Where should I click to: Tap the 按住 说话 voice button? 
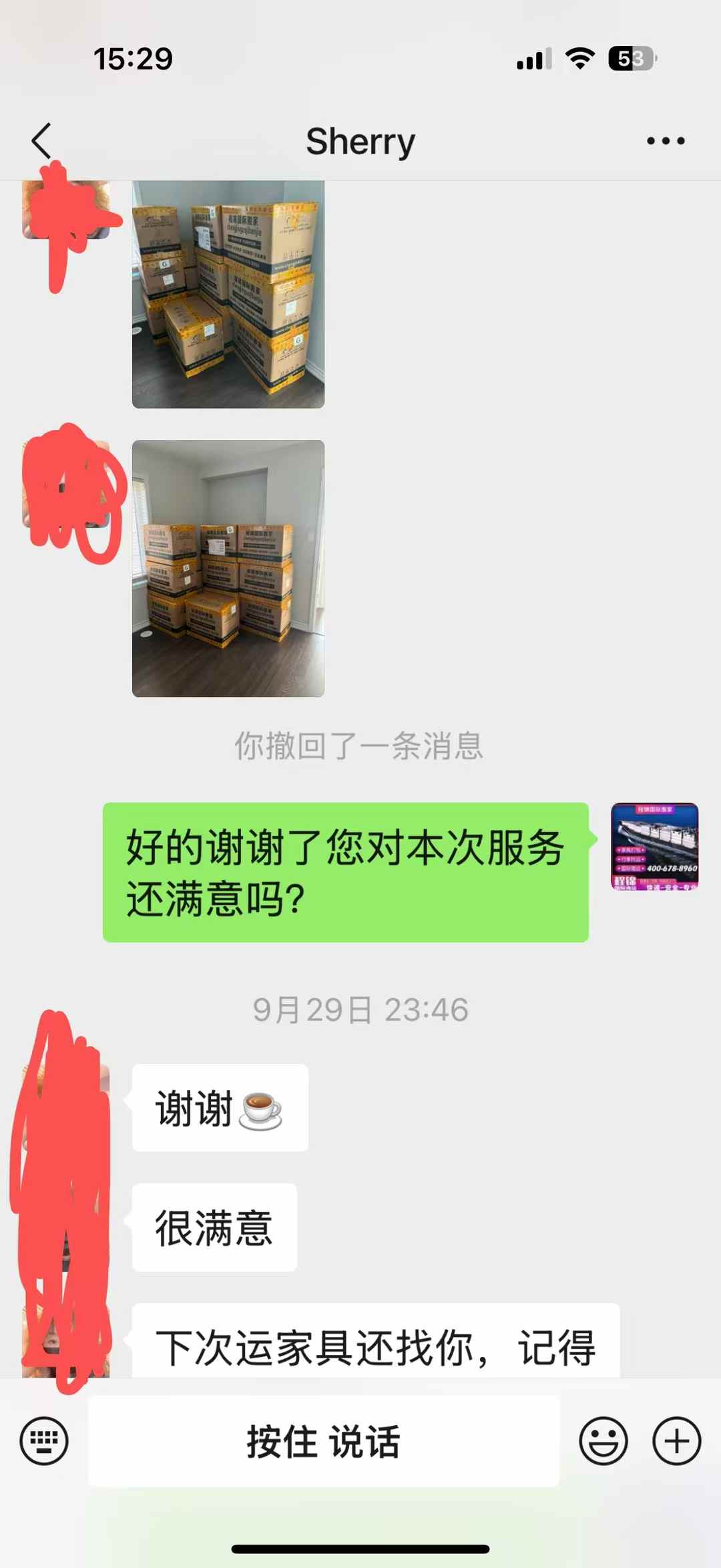[x=323, y=1440]
